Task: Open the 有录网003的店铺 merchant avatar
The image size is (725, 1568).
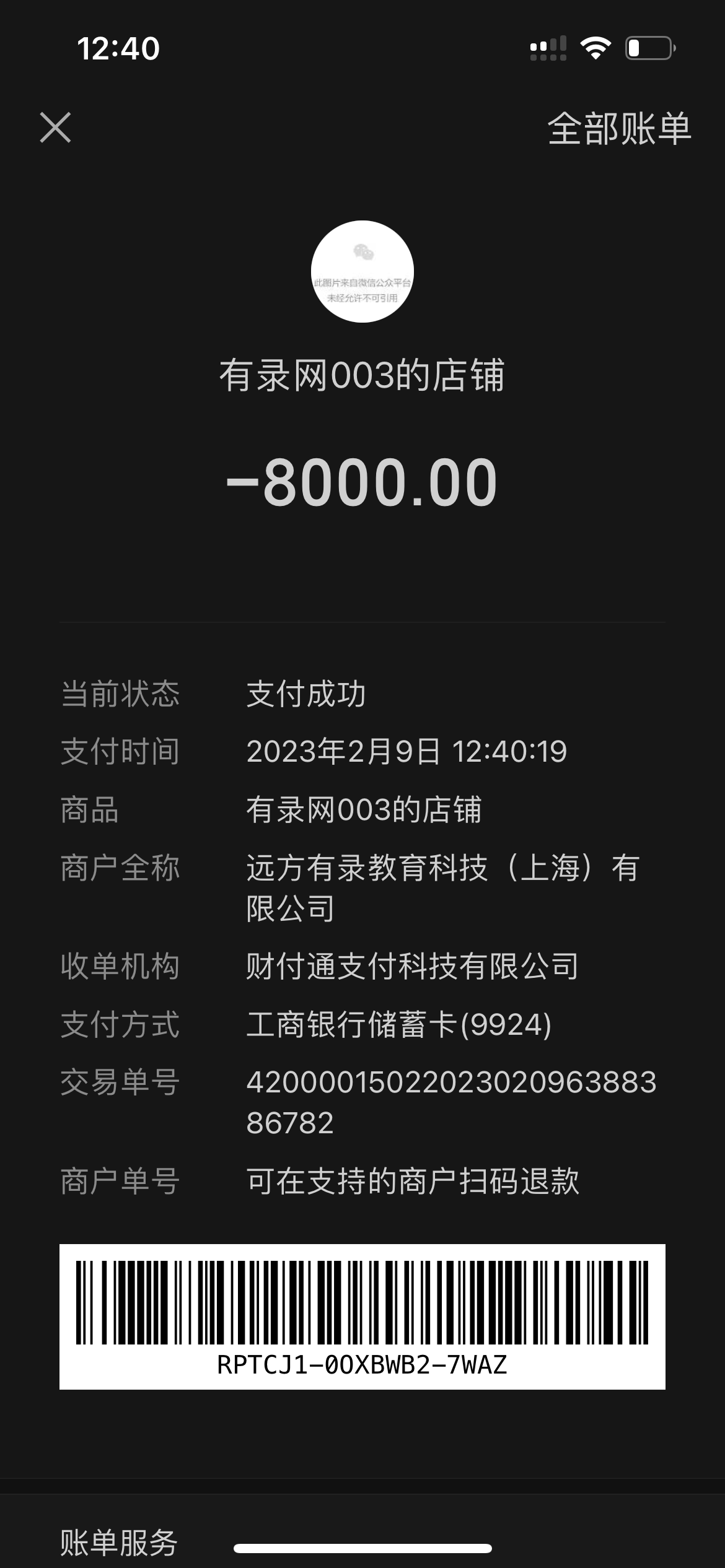Action: coord(362,271)
